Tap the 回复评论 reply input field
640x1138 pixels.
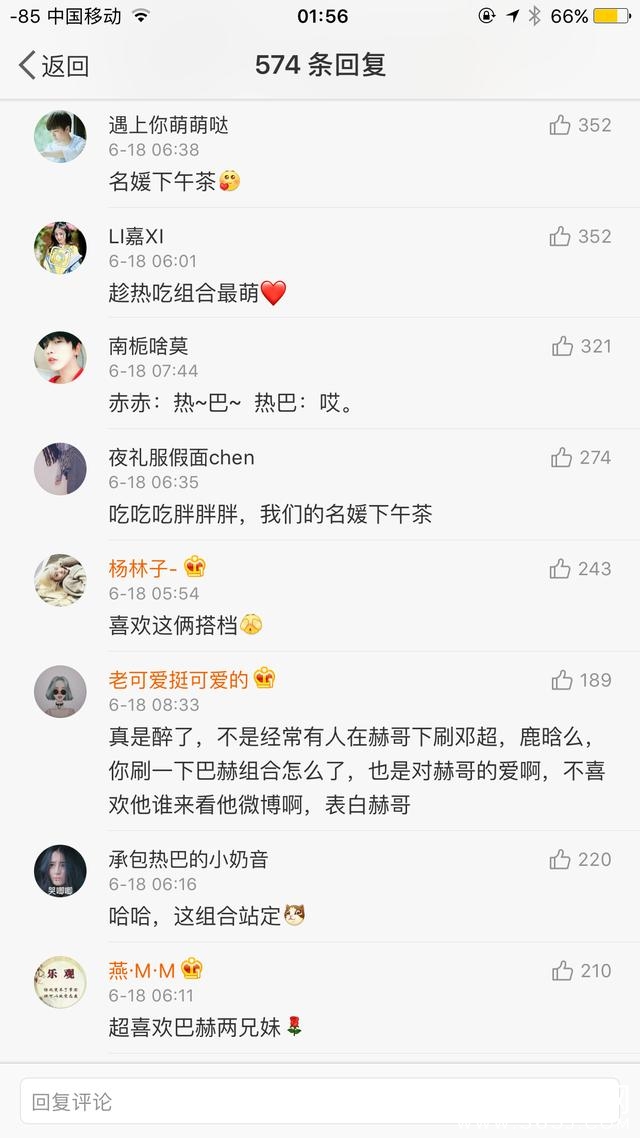320,1101
